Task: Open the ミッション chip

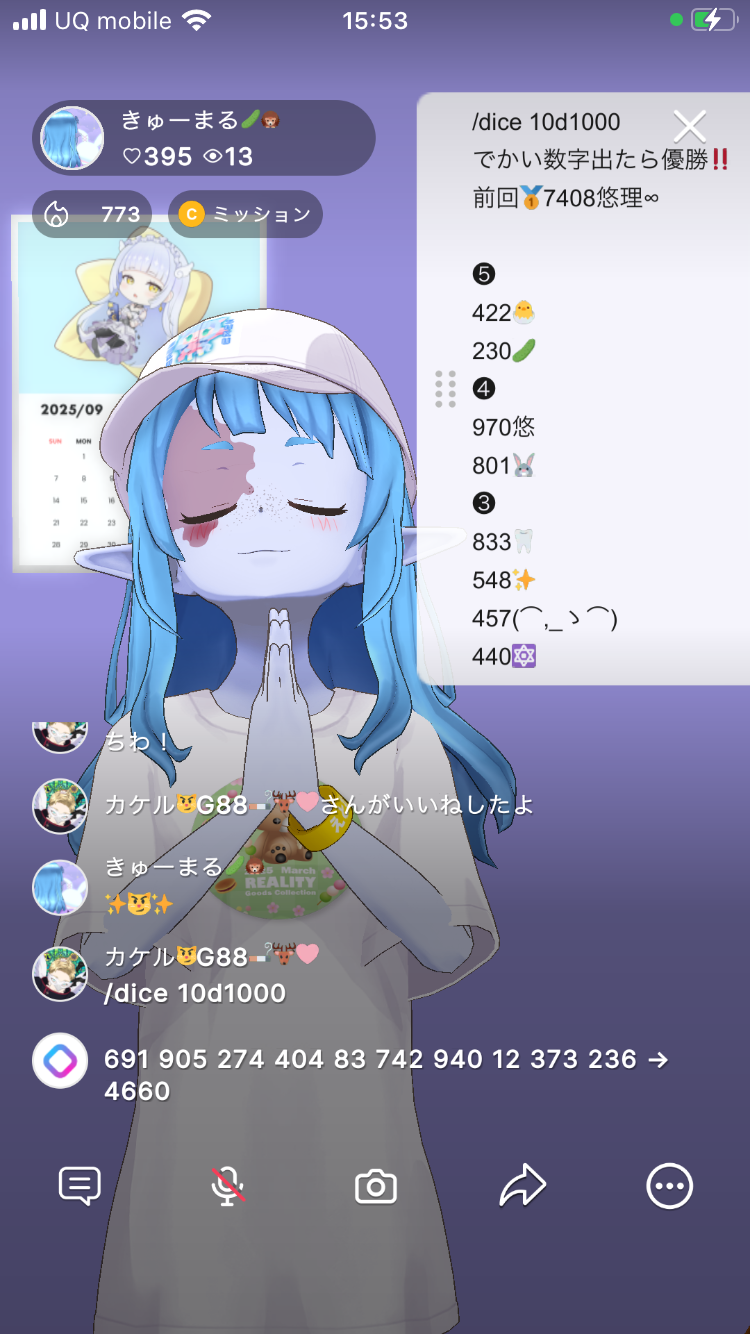Action: (245, 214)
